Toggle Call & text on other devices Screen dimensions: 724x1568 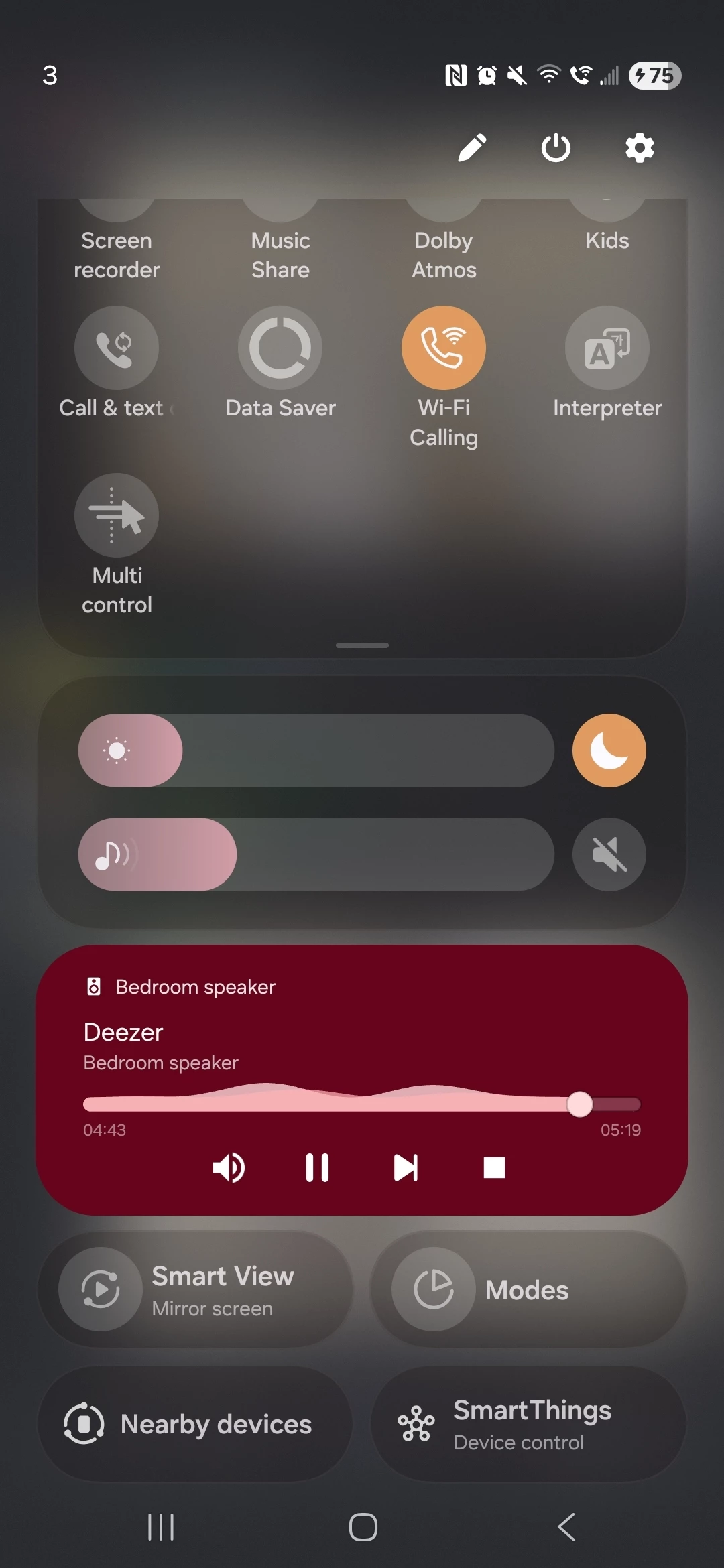point(117,348)
